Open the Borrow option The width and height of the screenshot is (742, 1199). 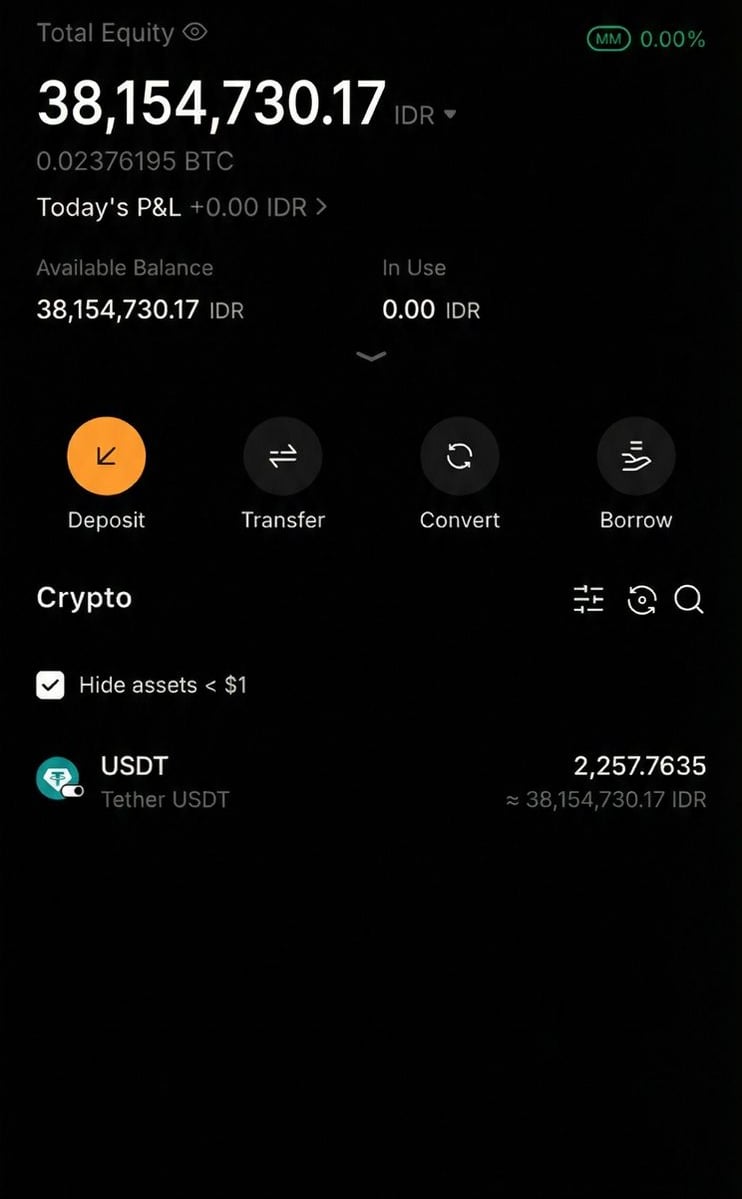tap(636, 456)
